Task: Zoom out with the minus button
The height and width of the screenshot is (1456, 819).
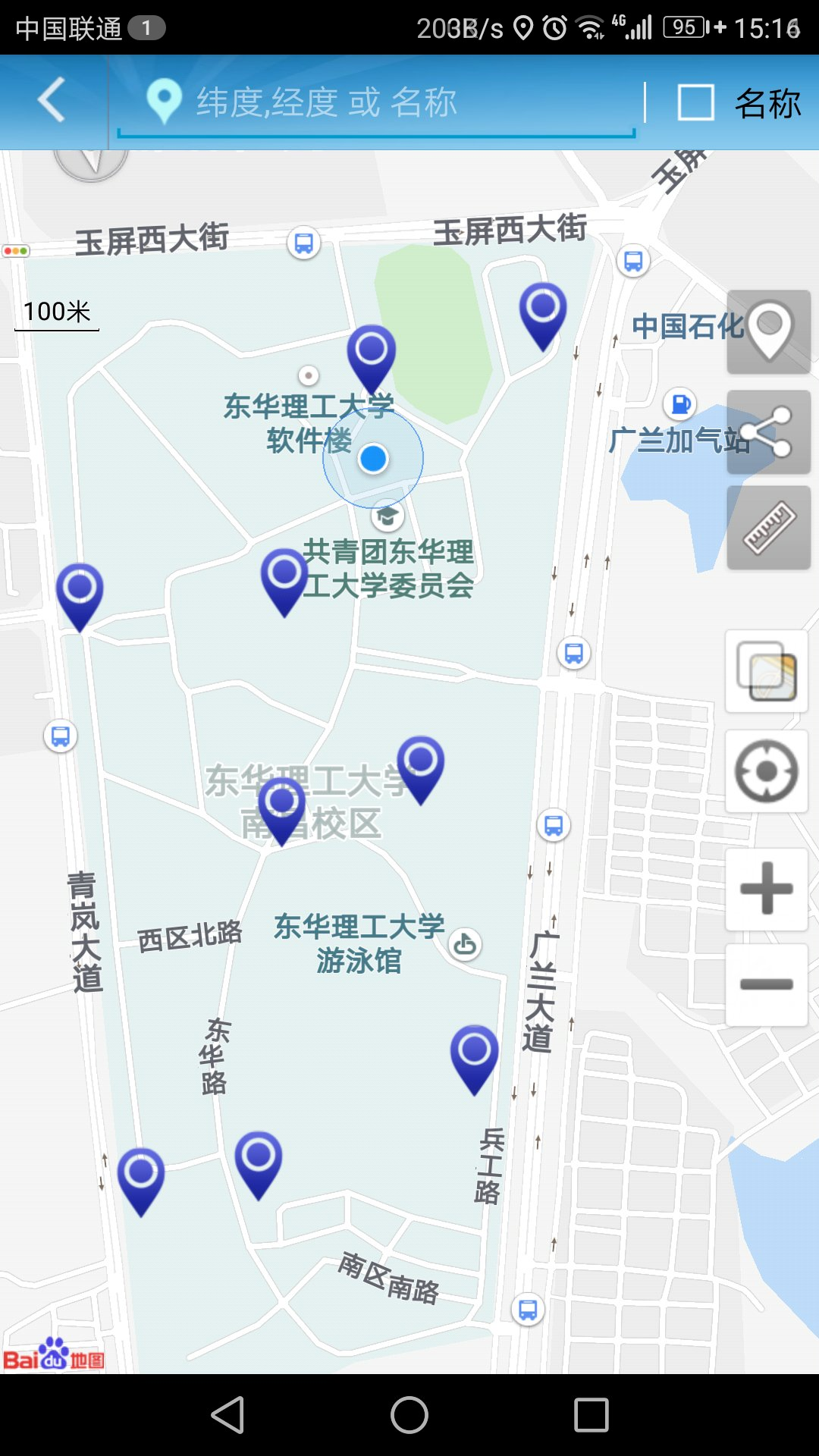Action: (767, 984)
